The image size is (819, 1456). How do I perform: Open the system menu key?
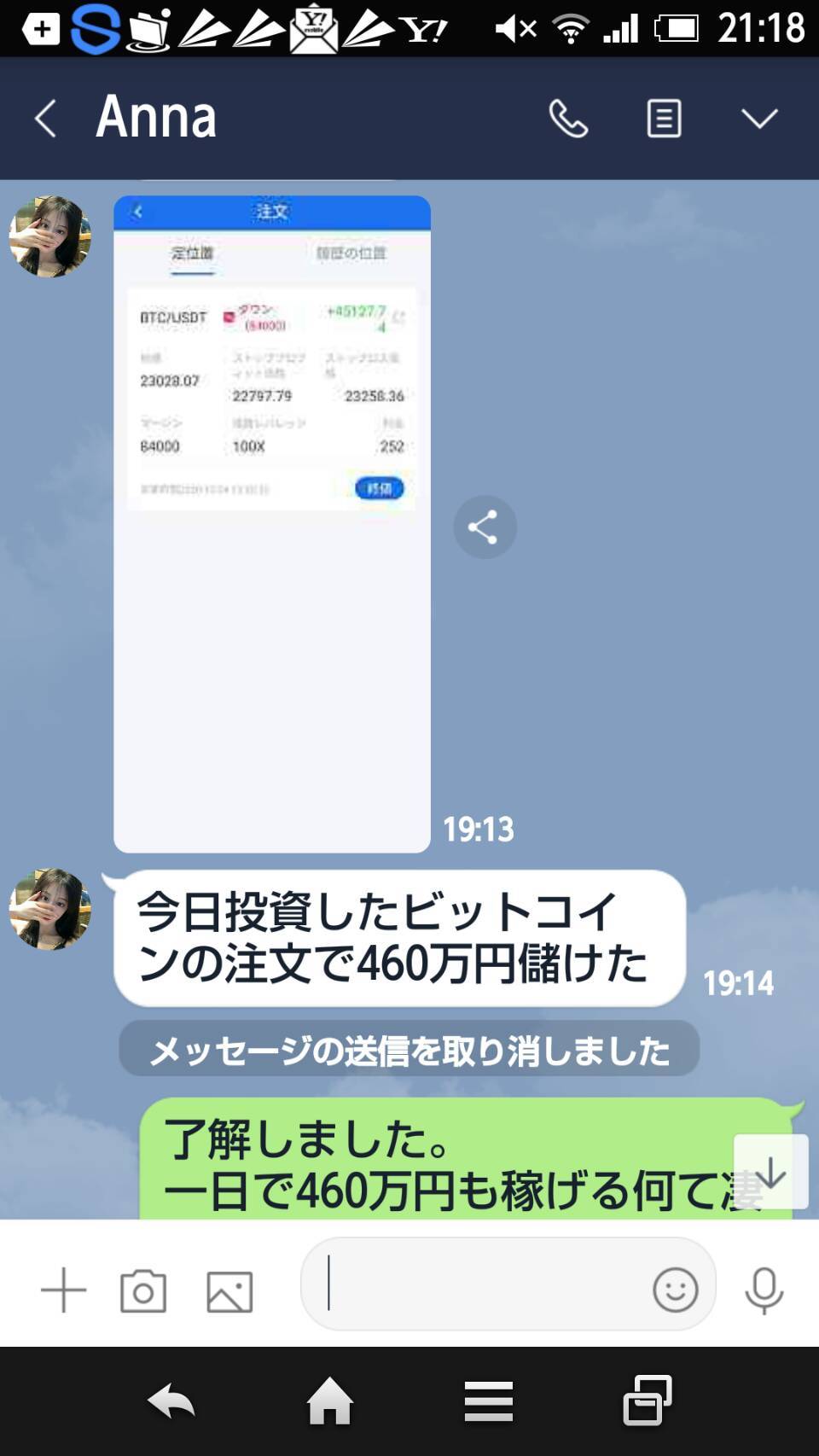(x=489, y=1401)
